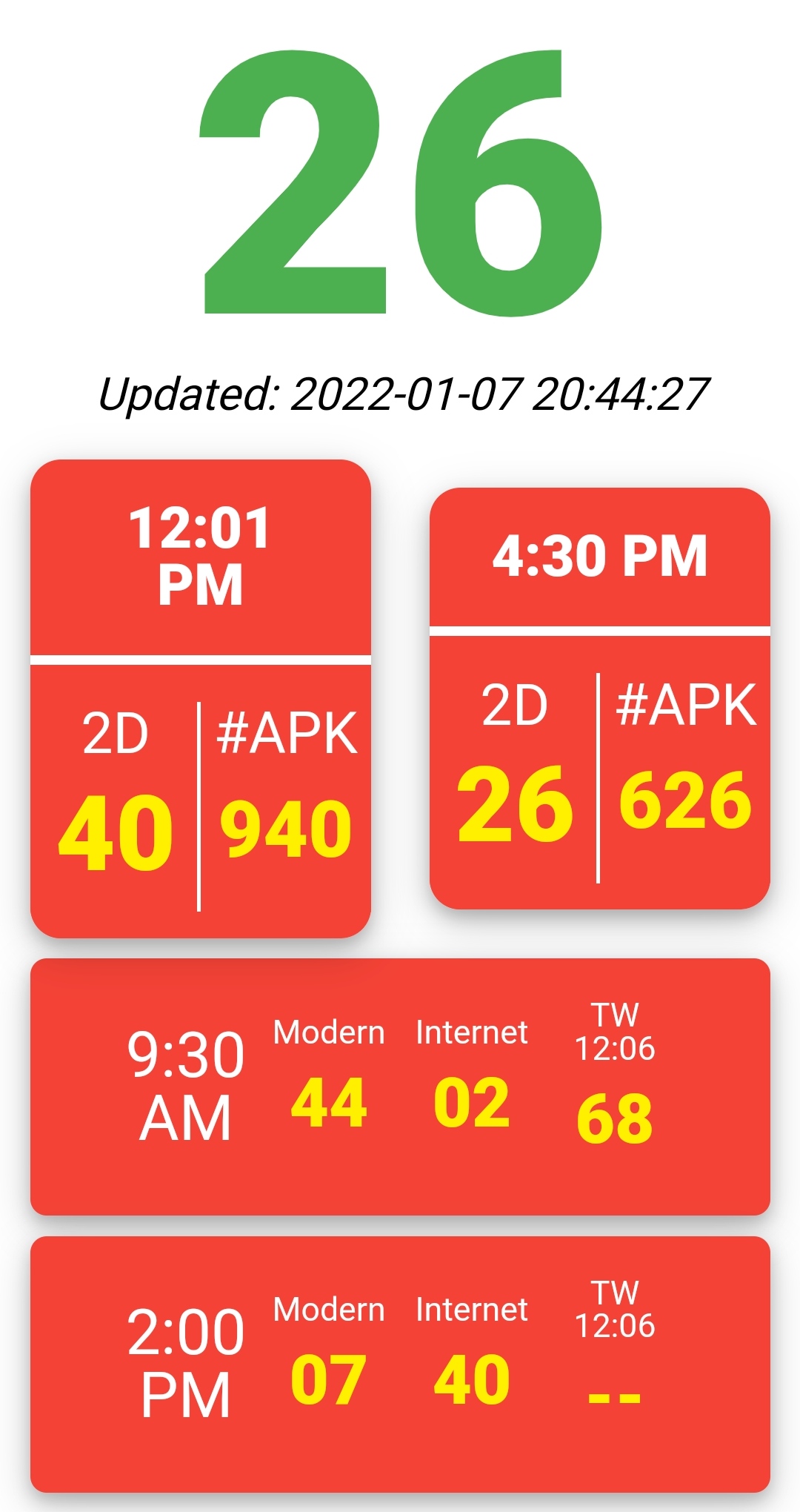Image resolution: width=800 pixels, height=1512 pixels.
Task: Open the 4:30 PM result card
Action: coord(600,697)
